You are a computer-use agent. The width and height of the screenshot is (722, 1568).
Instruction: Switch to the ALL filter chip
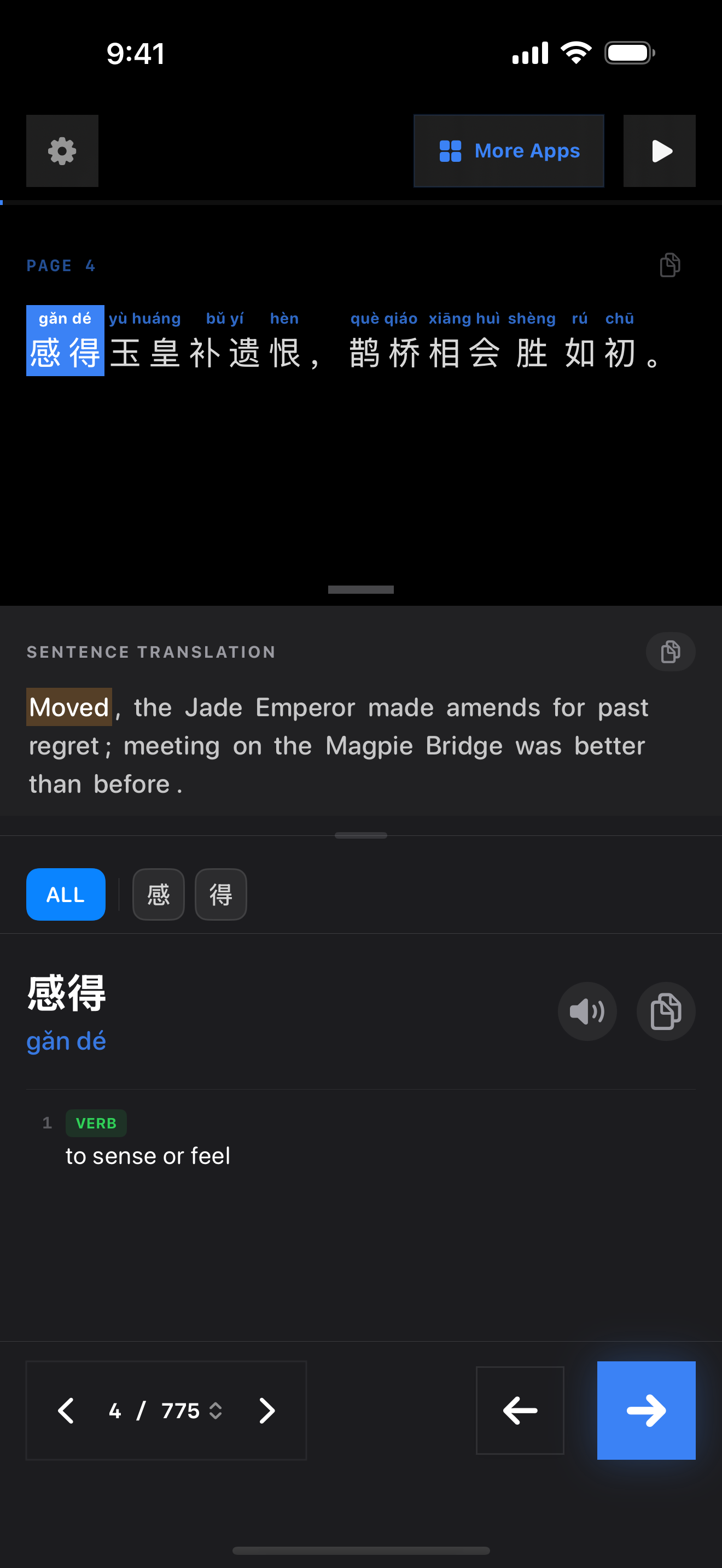pos(66,894)
